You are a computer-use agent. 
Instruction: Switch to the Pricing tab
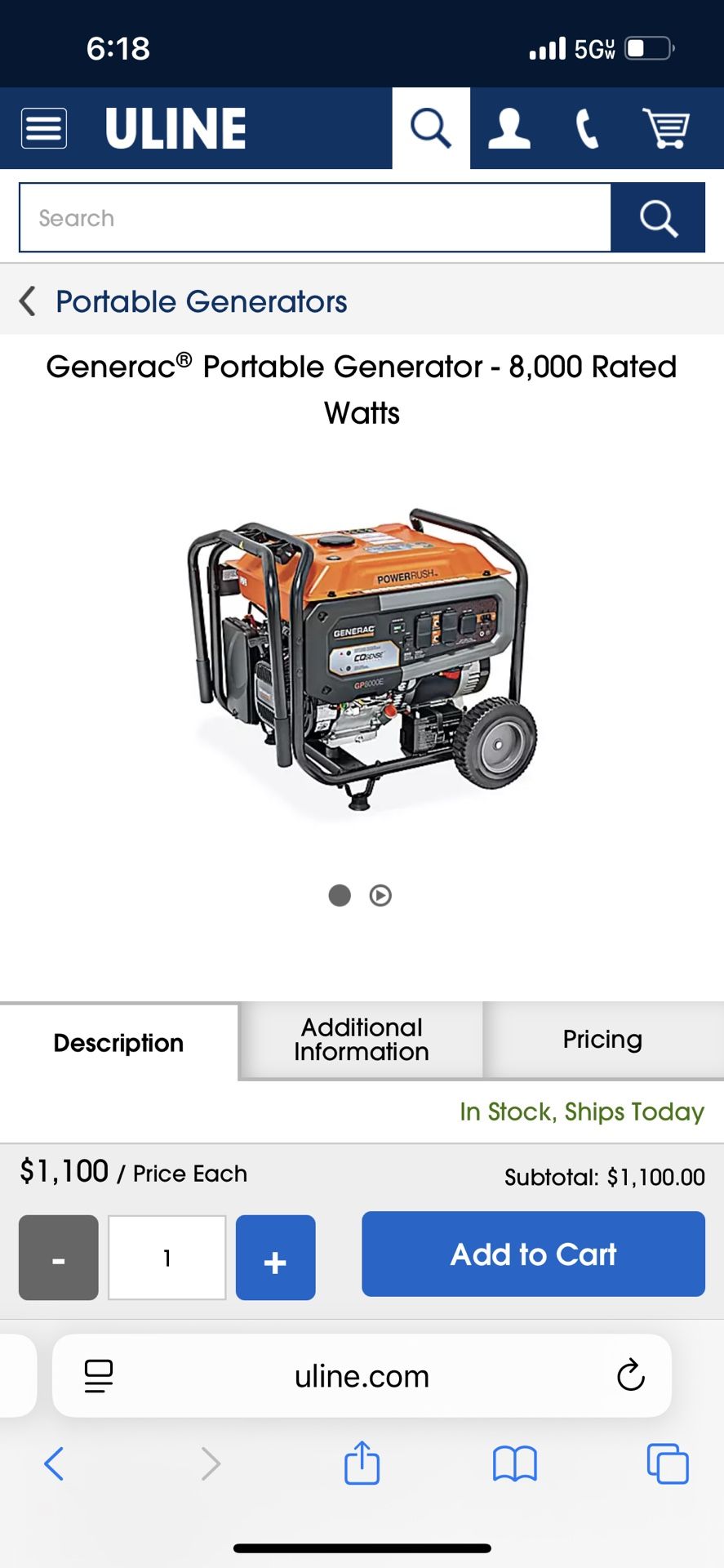602,1040
